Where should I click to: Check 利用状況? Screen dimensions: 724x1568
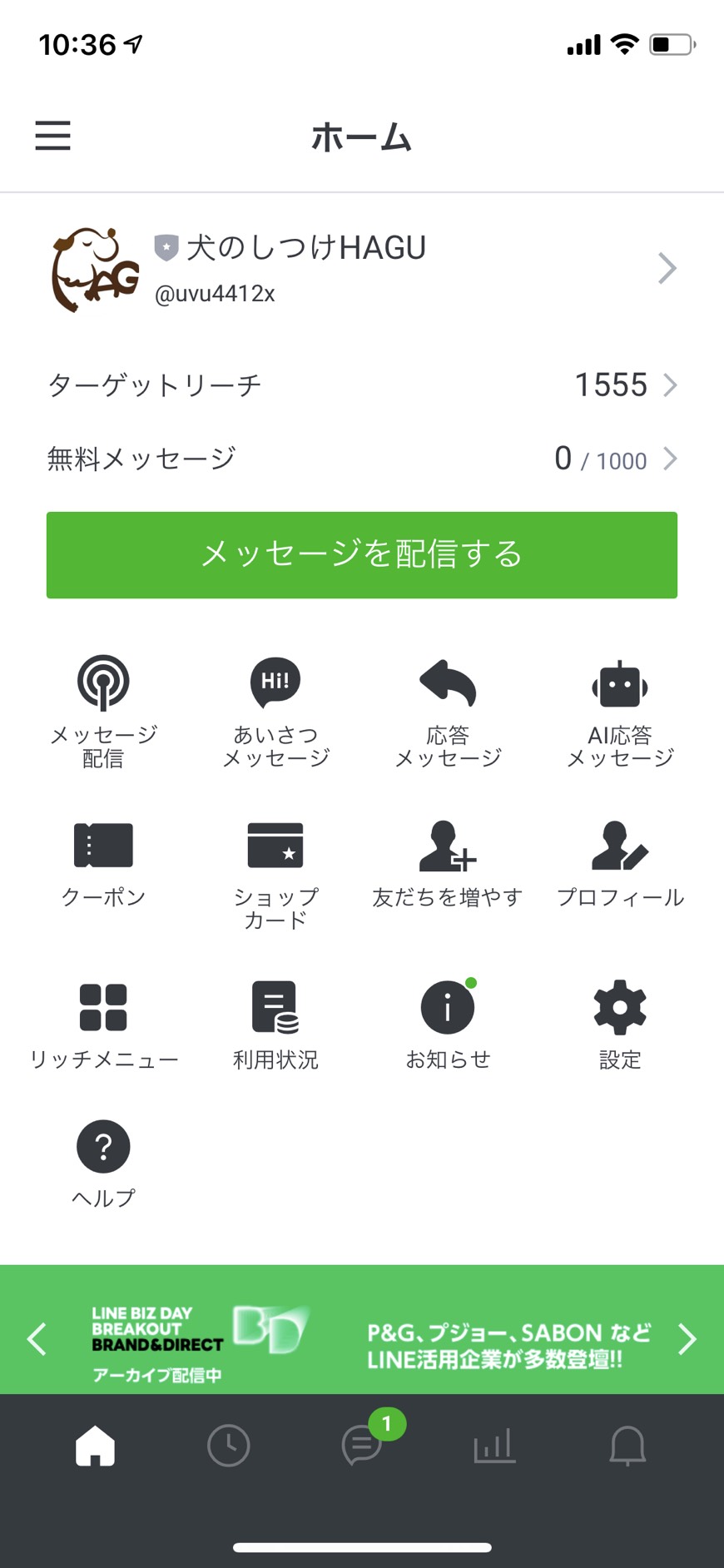[x=275, y=1025]
